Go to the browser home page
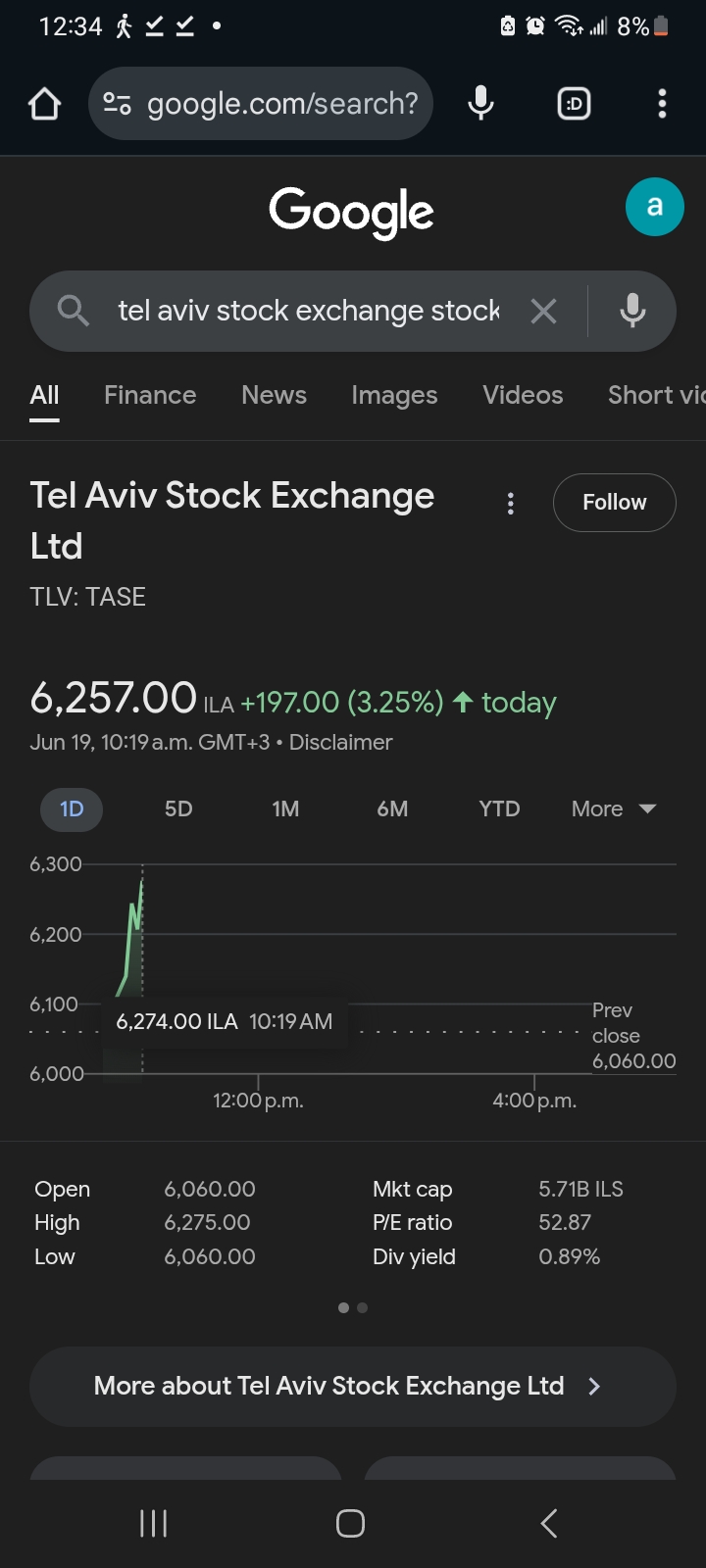This screenshot has width=706, height=1568. click(44, 103)
